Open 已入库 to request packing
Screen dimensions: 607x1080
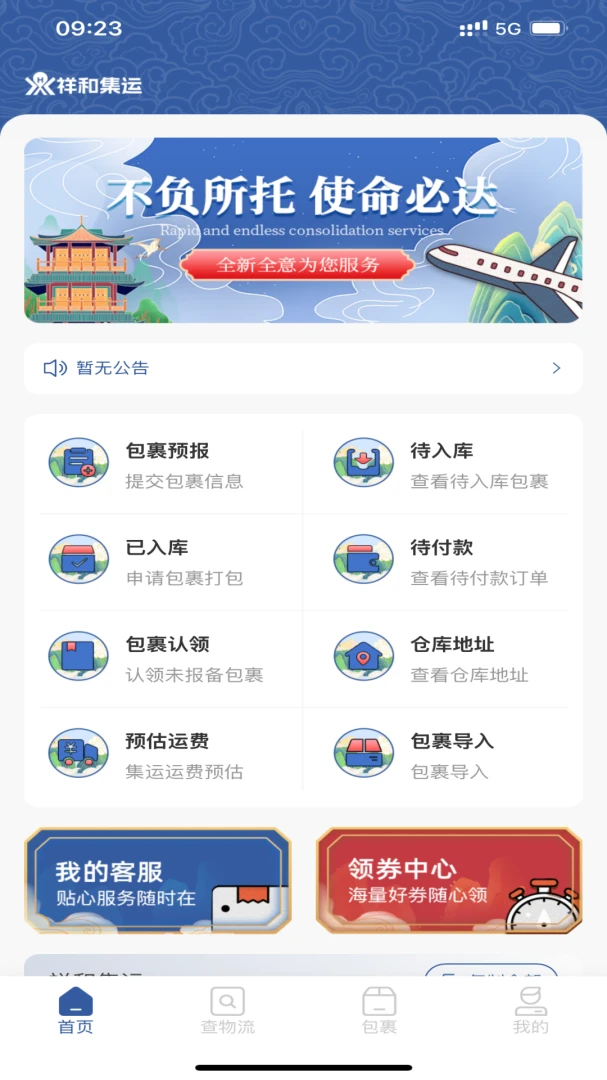tap(171, 562)
